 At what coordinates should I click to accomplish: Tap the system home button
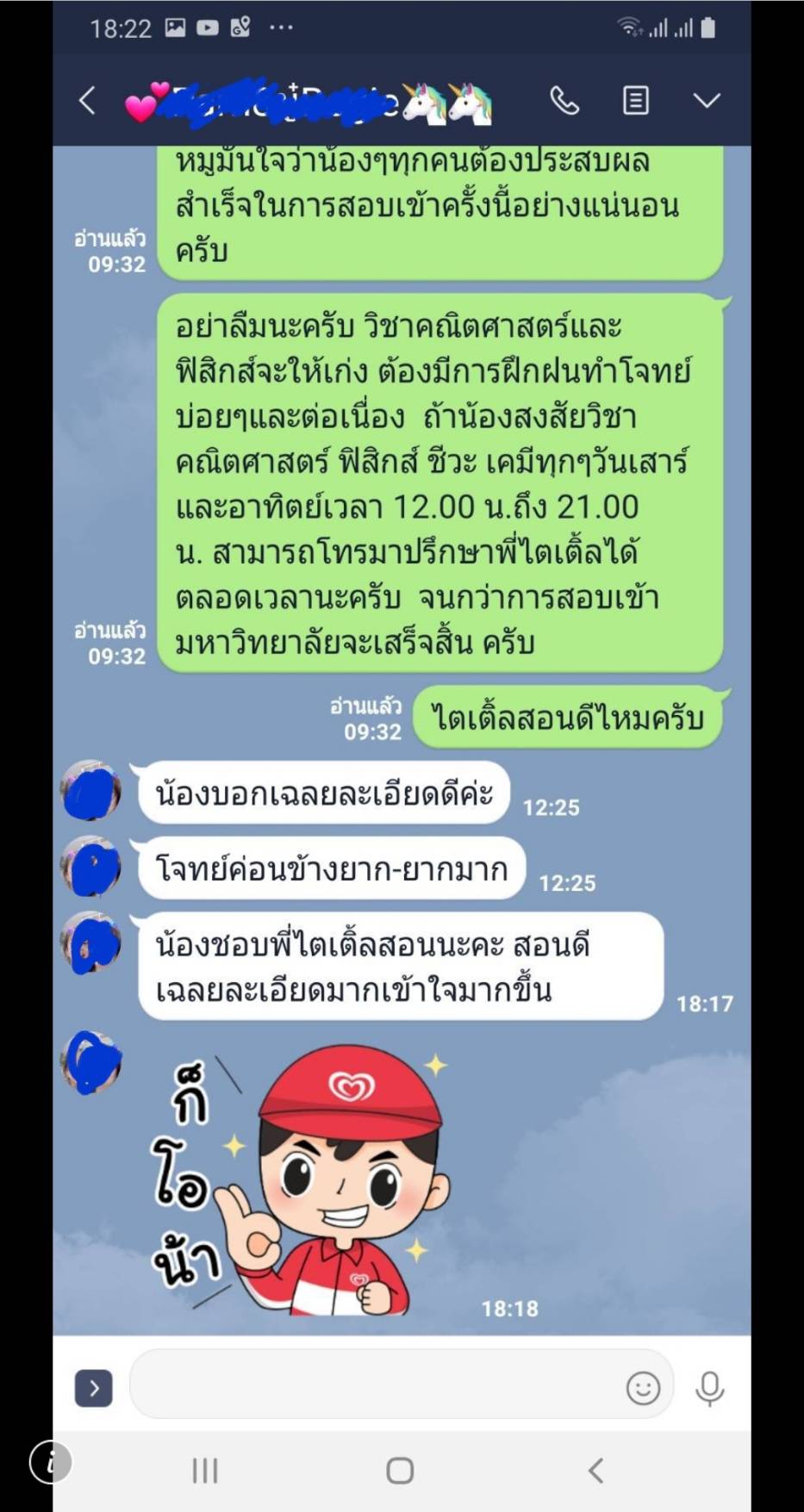pyautogui.click(x=400, y=1471)
